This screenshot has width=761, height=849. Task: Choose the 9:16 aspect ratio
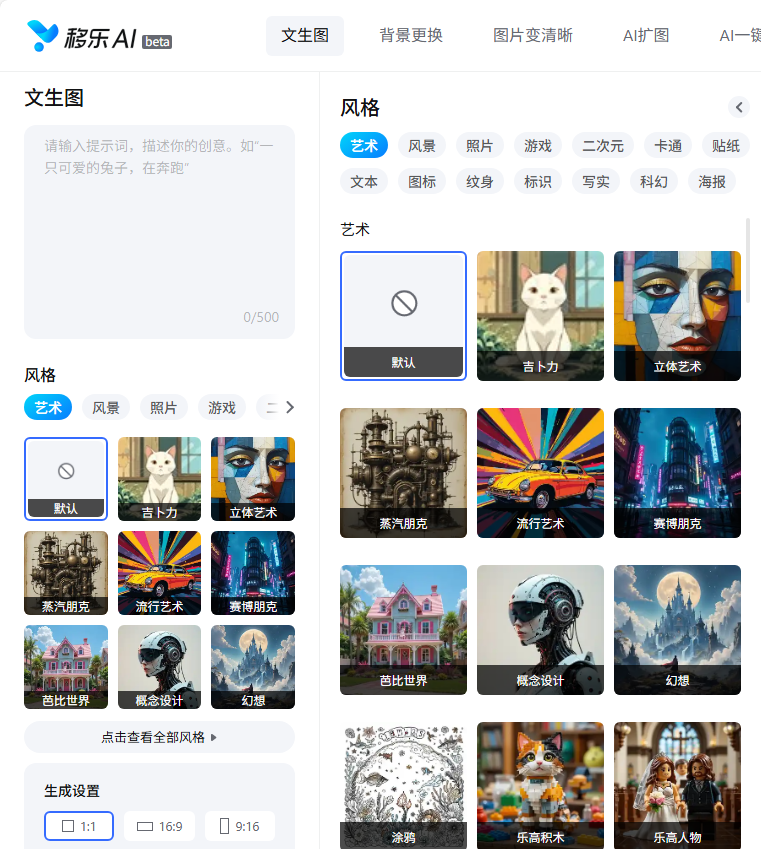[x=239, y=826]
